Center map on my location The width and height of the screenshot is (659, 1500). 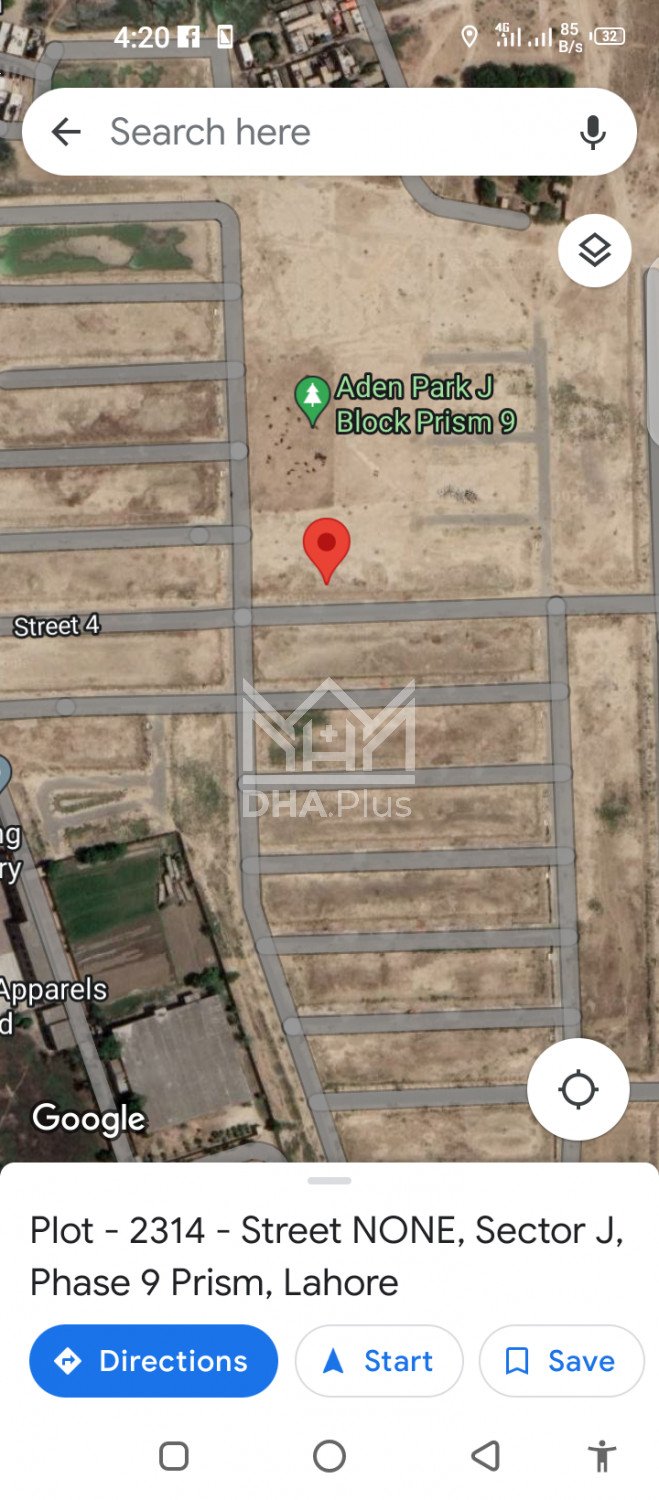578,1089
